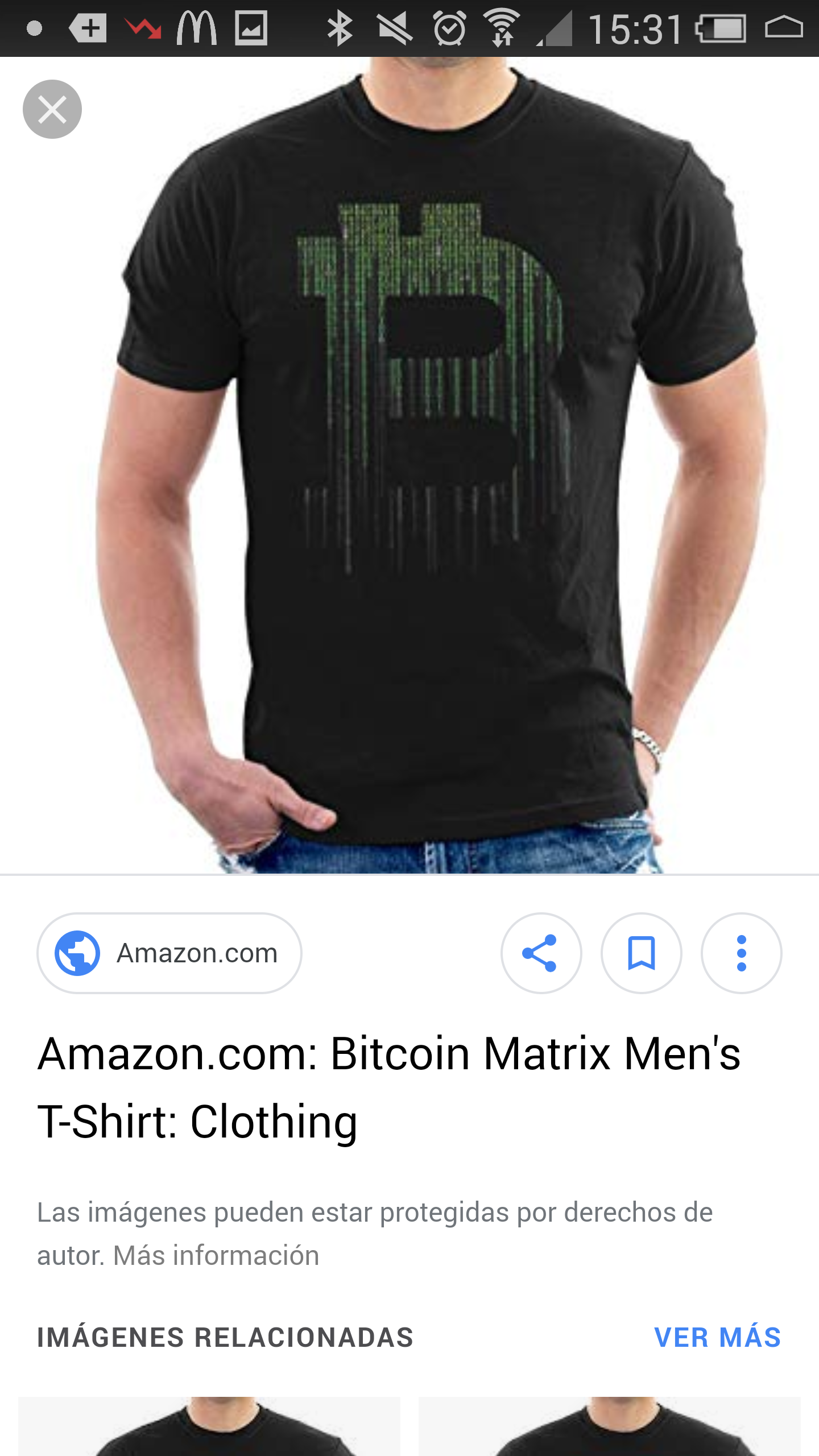Viewport: 819px width, 1456px height.
Task: Visit the Amazon.com source page
Action: [169, 953]
